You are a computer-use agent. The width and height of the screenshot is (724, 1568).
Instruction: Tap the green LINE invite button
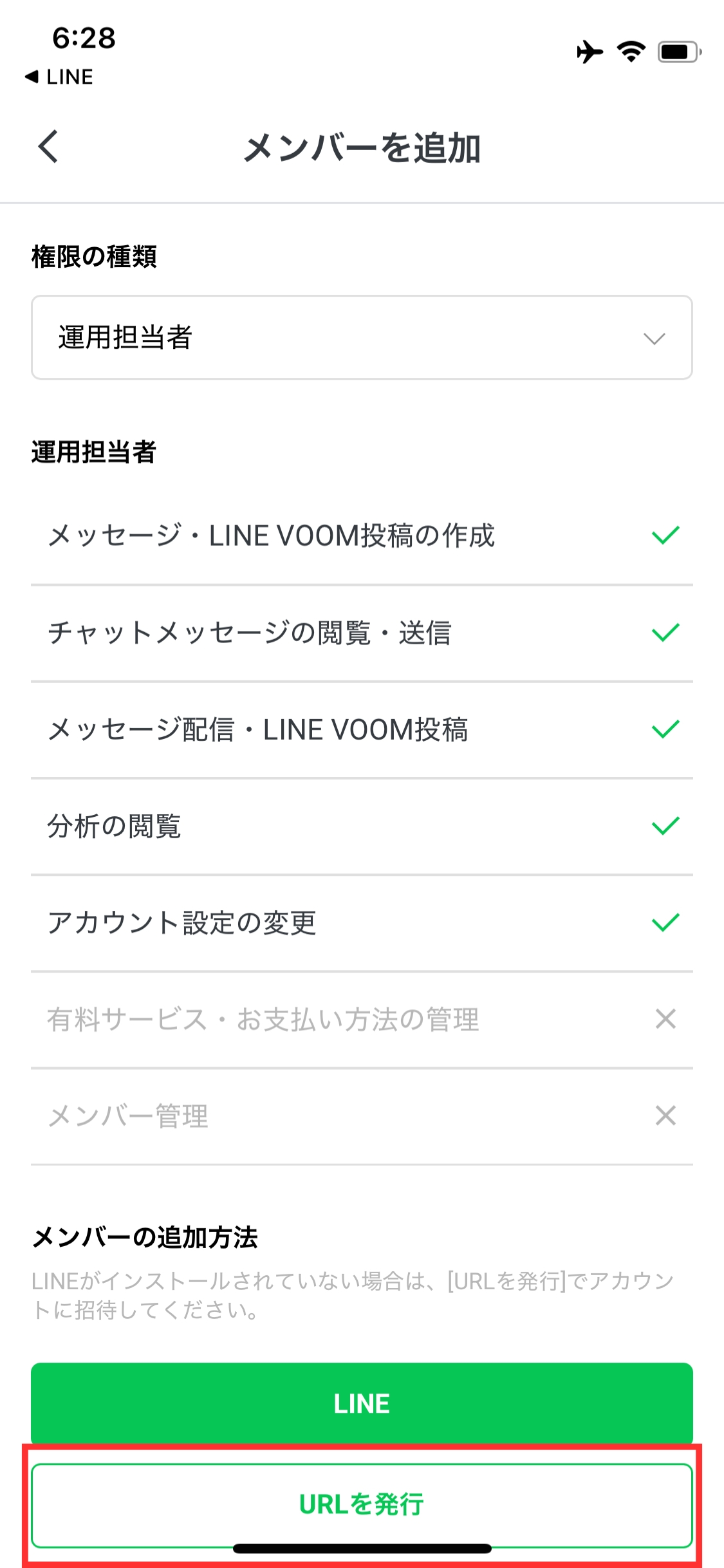click(x=362, y=1403)
